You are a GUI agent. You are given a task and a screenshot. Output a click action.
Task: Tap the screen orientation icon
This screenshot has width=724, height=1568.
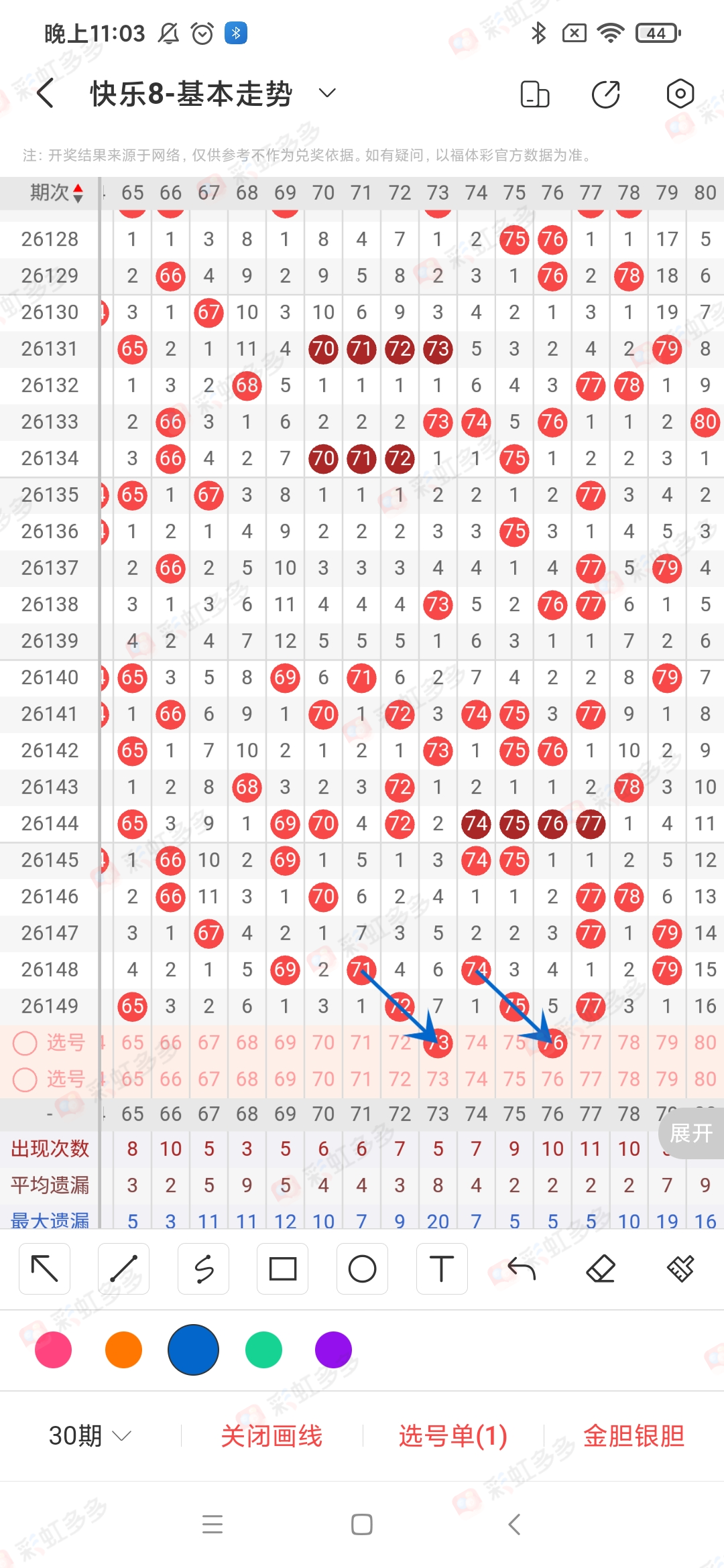(x=535, y=94)
